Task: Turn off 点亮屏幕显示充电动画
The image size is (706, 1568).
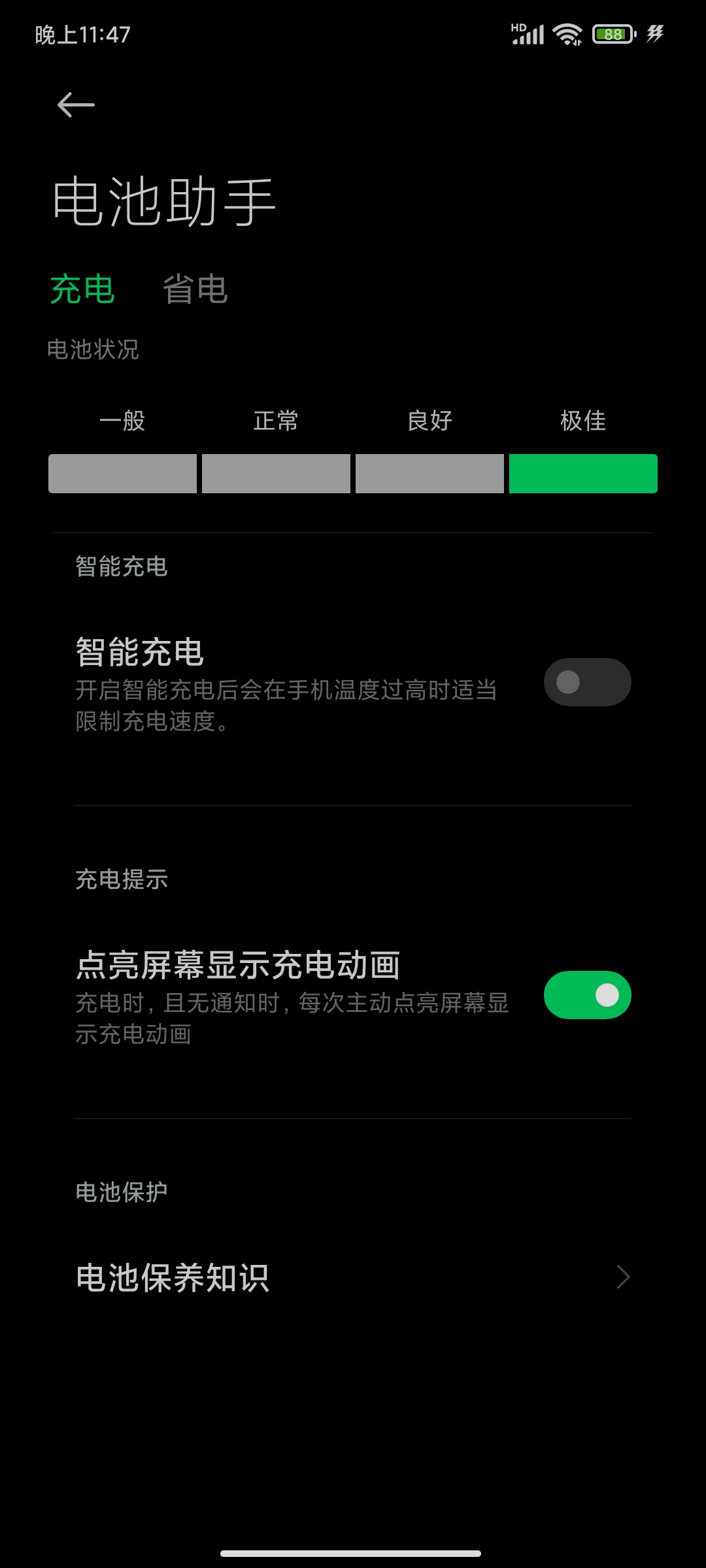Action: [586, 995]
